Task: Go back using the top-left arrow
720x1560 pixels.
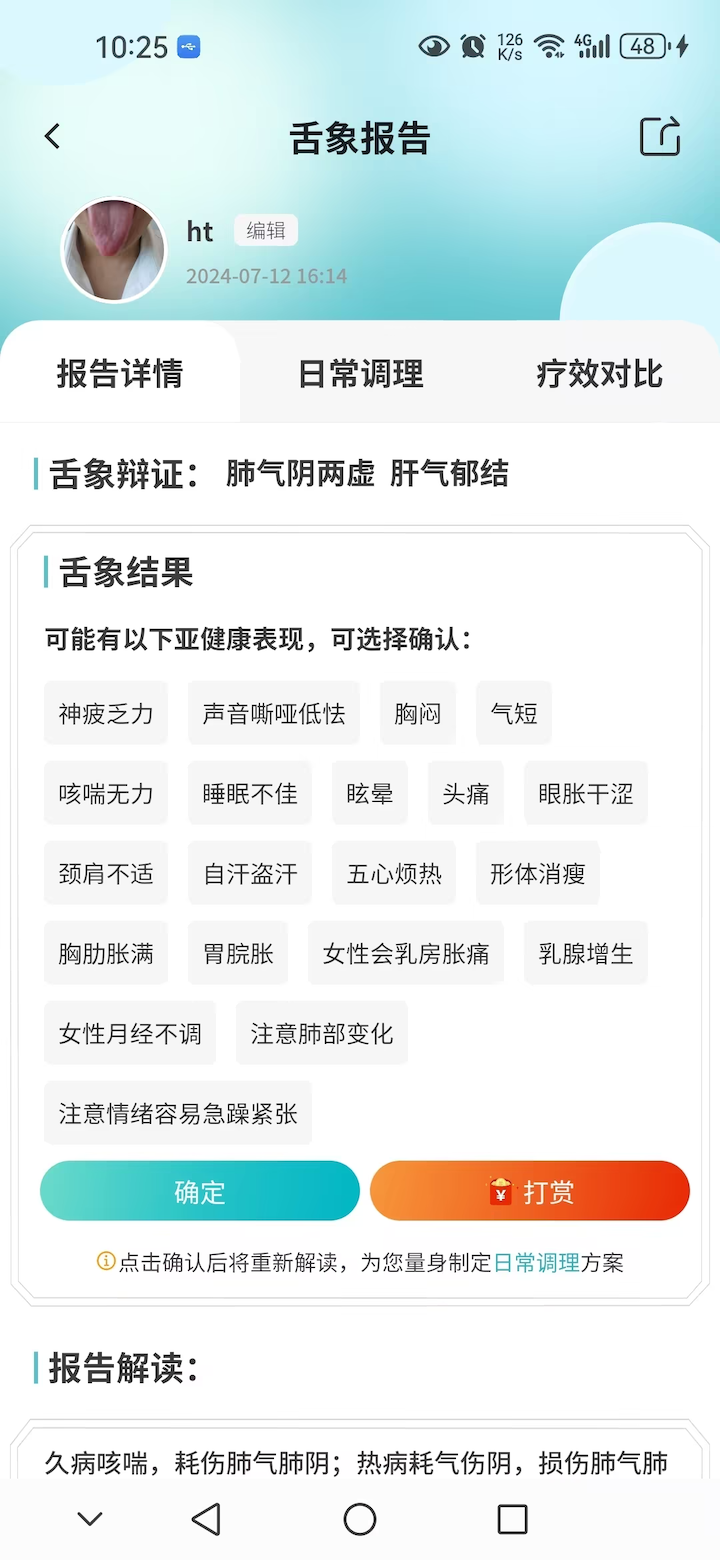Action: (53, 137)
